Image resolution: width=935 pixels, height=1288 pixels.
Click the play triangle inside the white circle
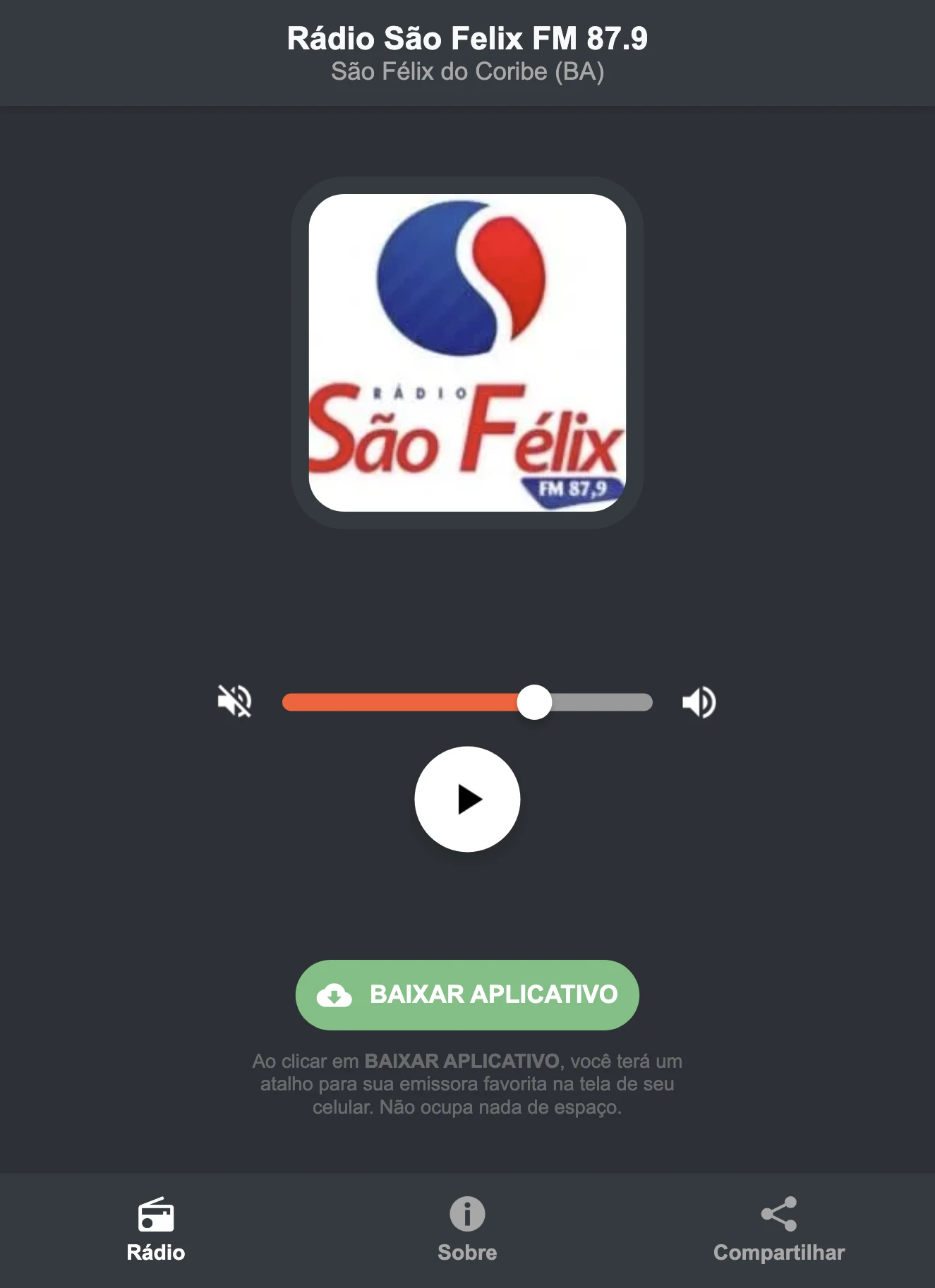pyautogui.click(x=469, y=799)
